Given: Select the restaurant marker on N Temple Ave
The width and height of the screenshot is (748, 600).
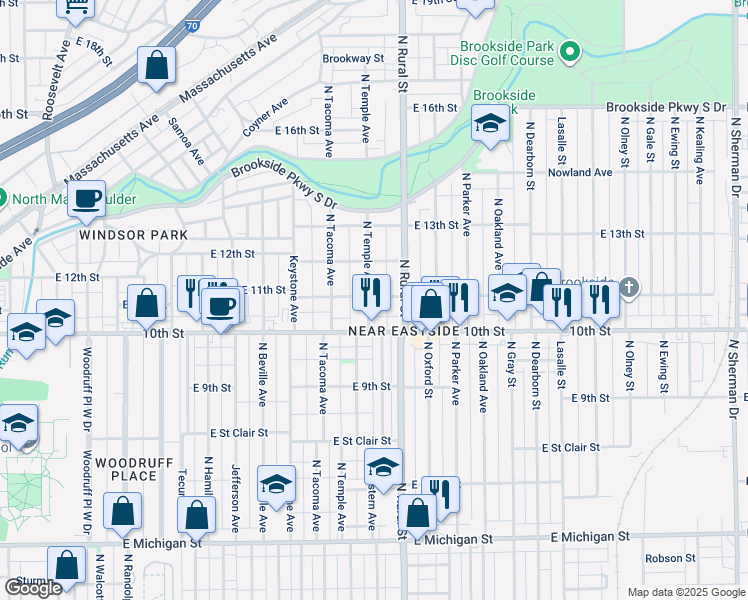Looking at the screenshot, I should (370, 292).
